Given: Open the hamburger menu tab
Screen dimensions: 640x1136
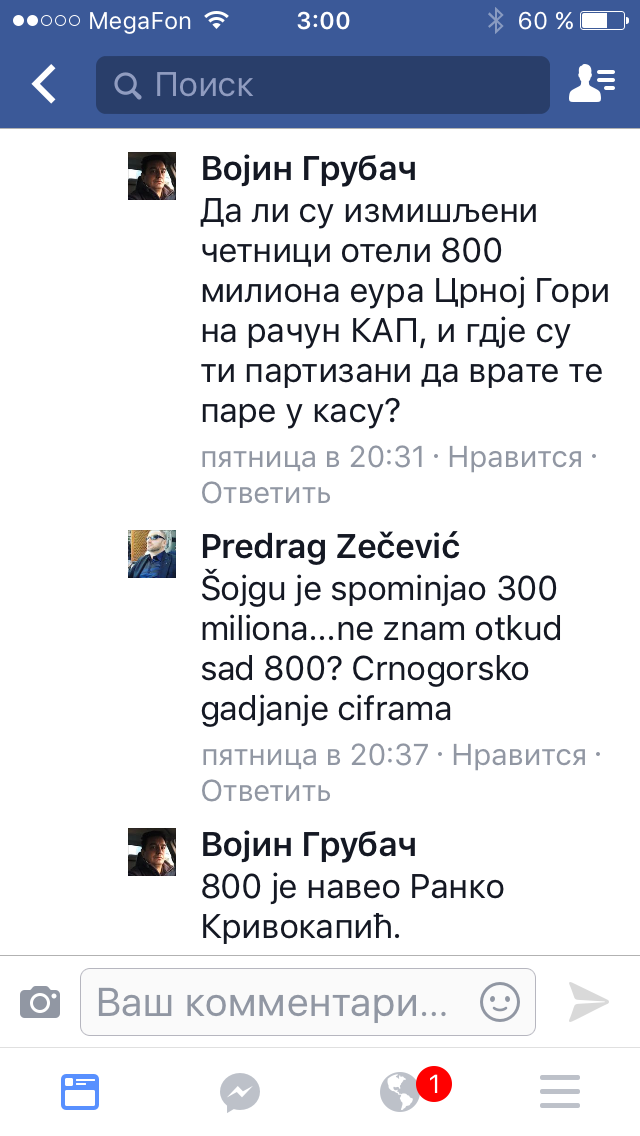Looking at the screenshot, I should [560, 1092].
